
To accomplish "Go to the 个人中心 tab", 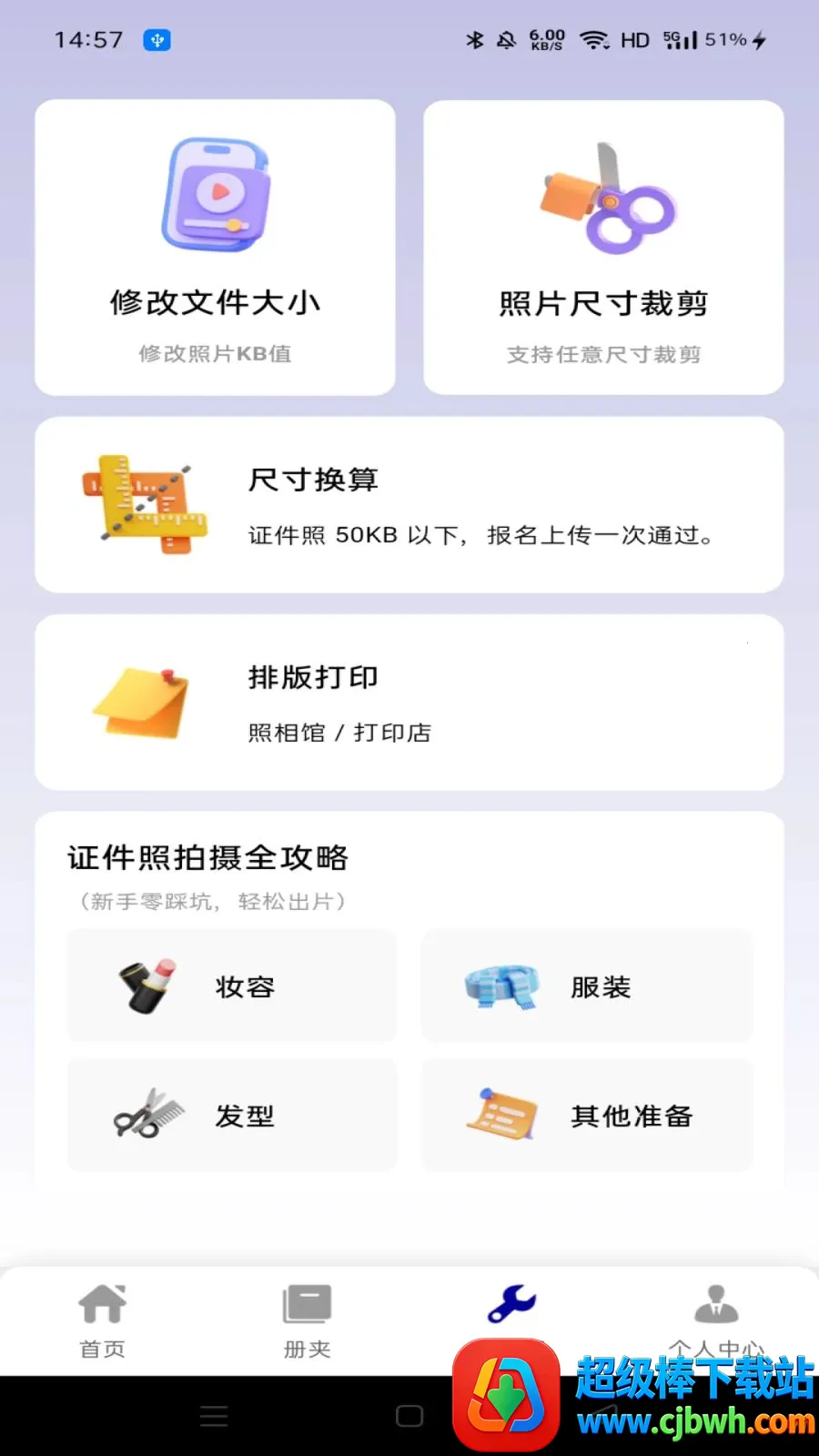I will [x=716, y=1318].
